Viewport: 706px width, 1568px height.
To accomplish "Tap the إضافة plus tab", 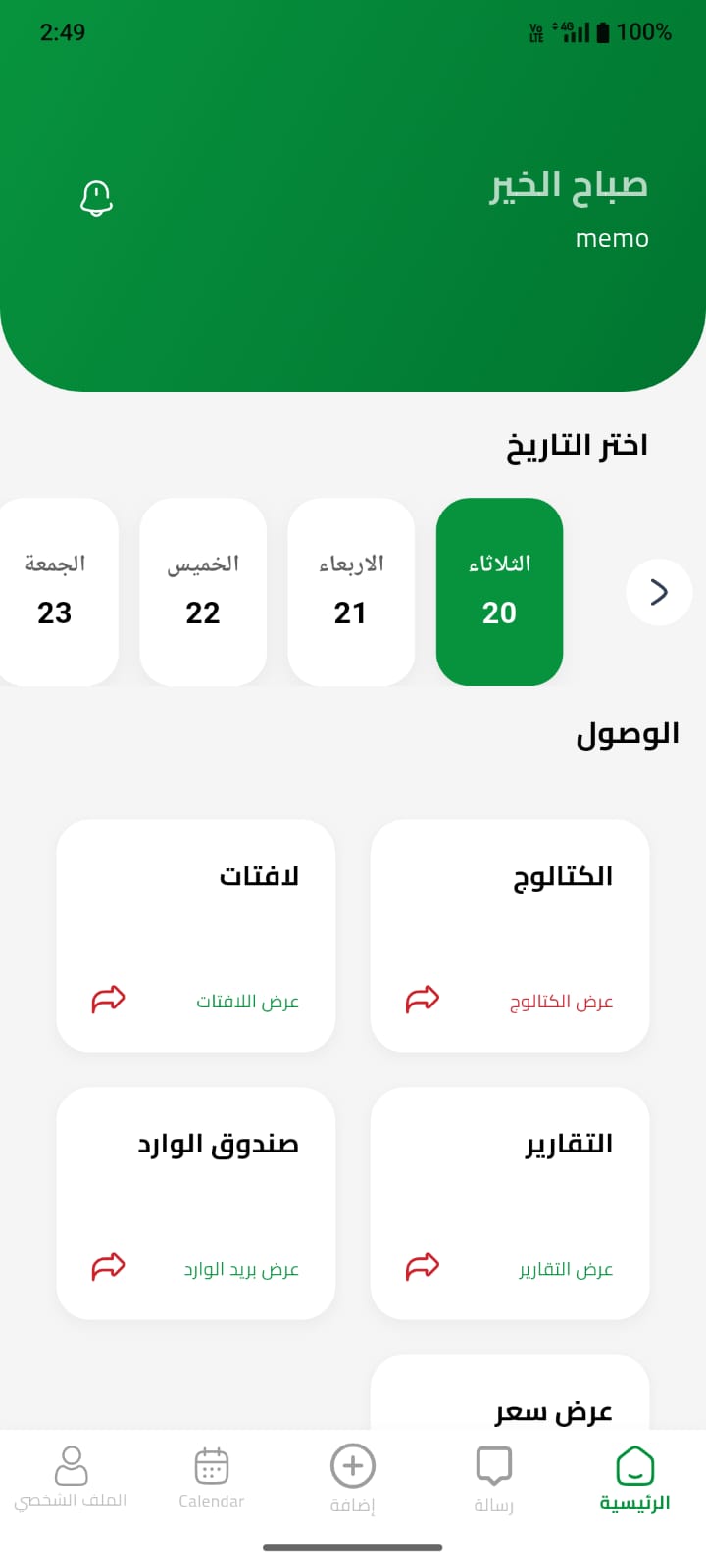I will pos(353,1480).
